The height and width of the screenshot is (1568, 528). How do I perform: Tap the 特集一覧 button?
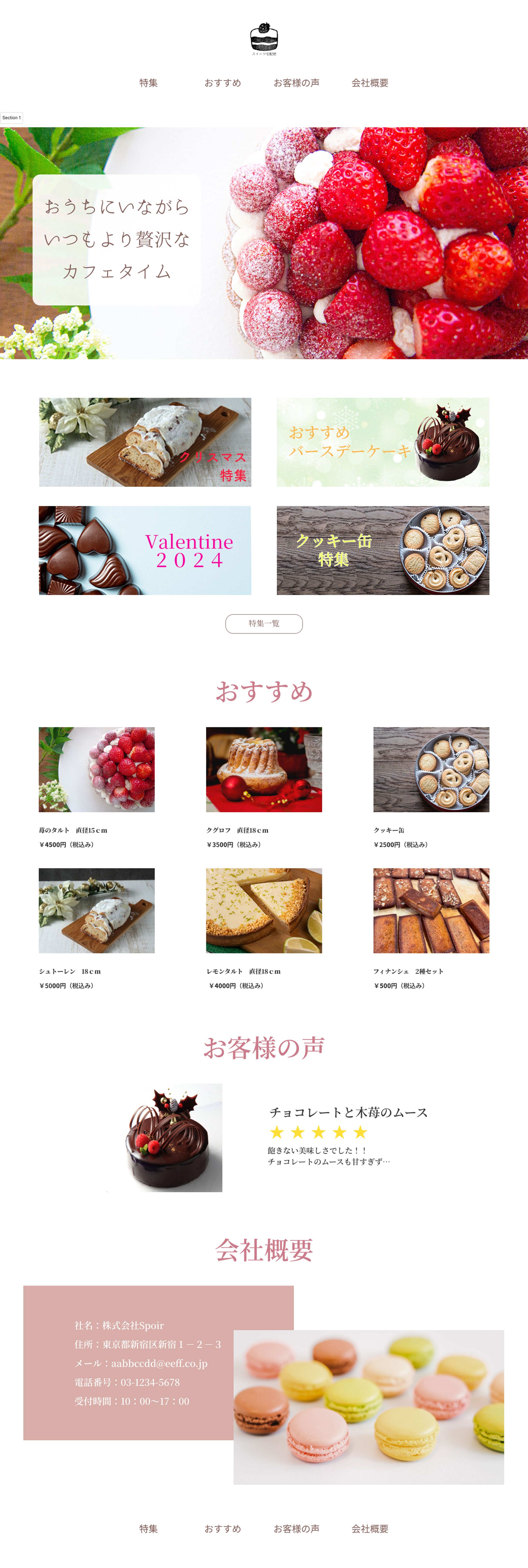pyautogui.click(x=264, y=623)
